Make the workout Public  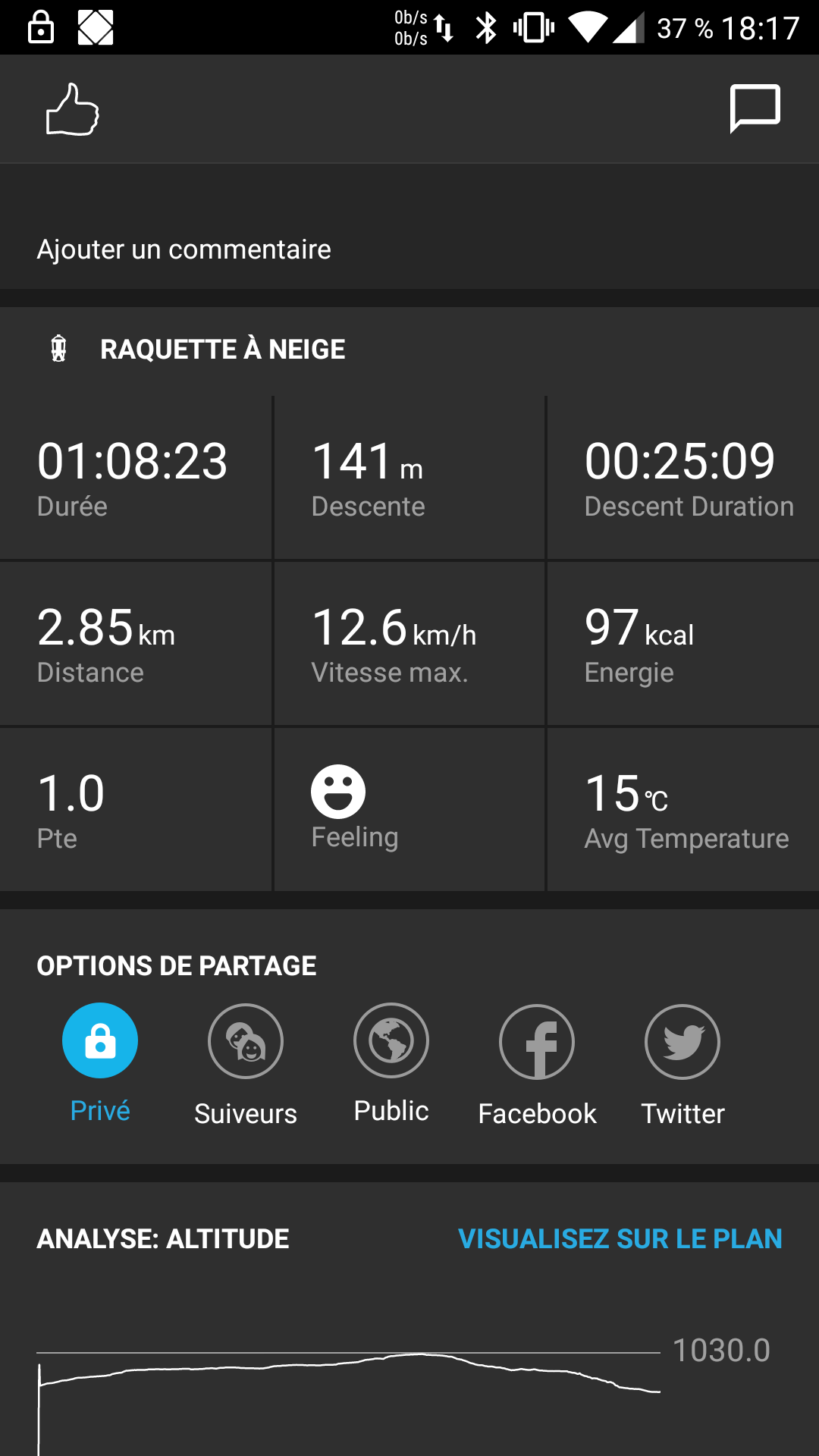pyautogui.click(x=391, y=1041)
